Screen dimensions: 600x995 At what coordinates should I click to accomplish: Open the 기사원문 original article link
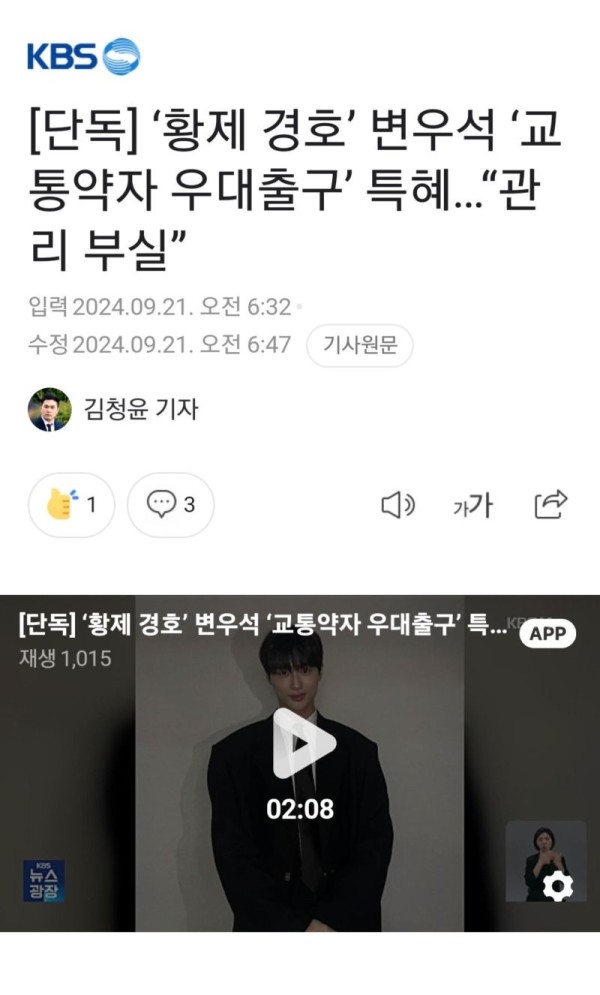(x=359, y=345)
